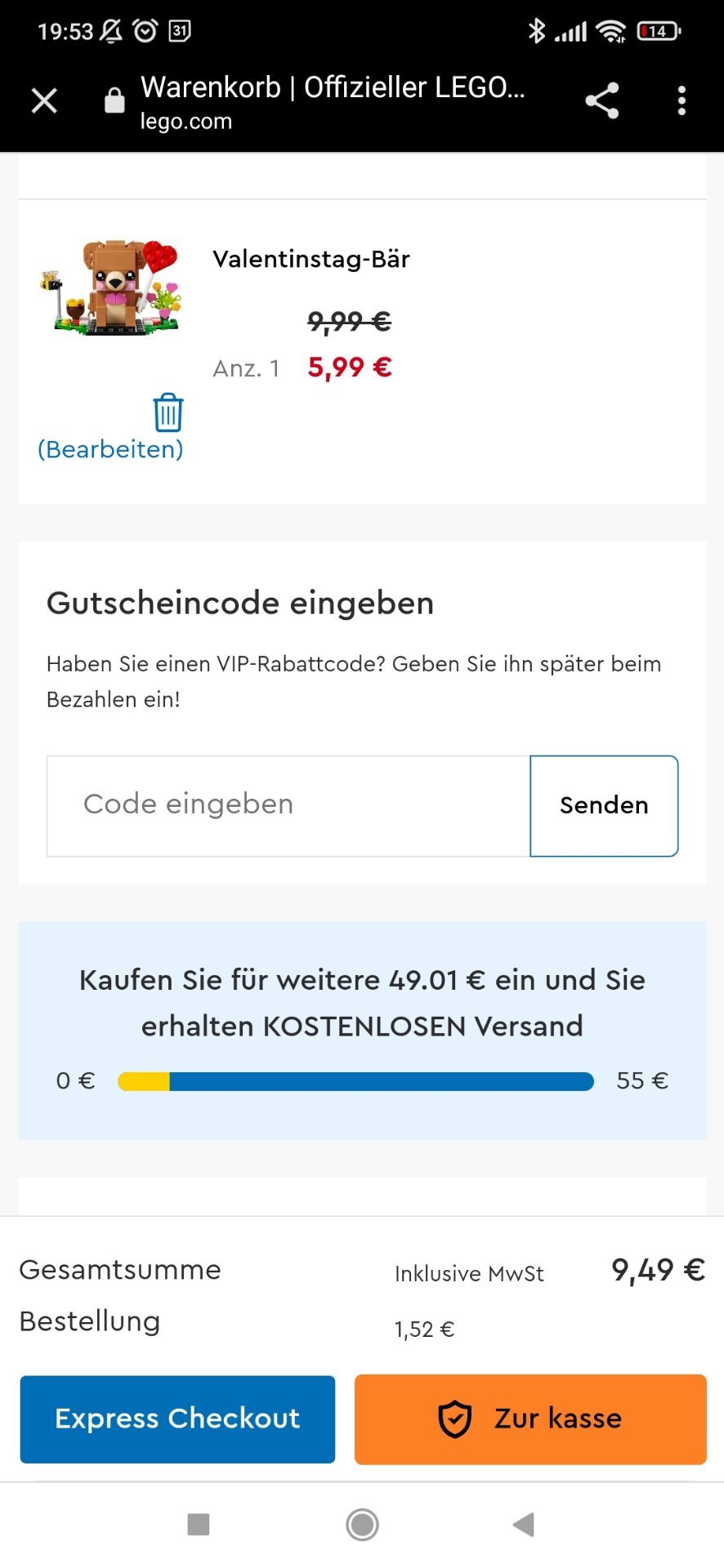Open the Valentinstag-Bär product image

[x=110, y=287]
